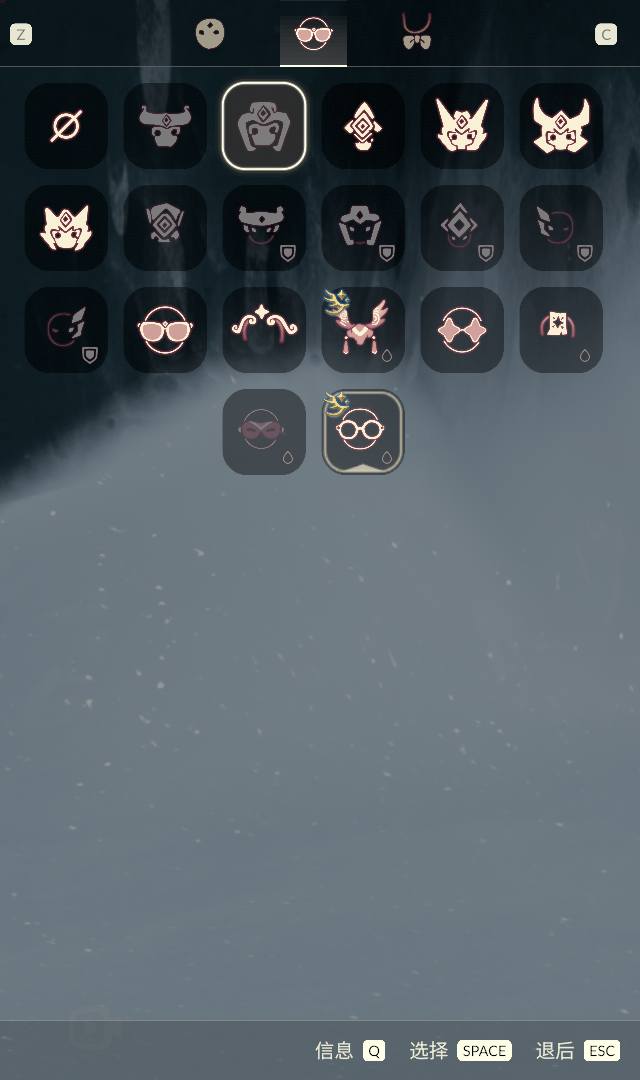Choose the wide-horned demon mask
Viewport: 640px width, 1080px height.
point(560,126)
